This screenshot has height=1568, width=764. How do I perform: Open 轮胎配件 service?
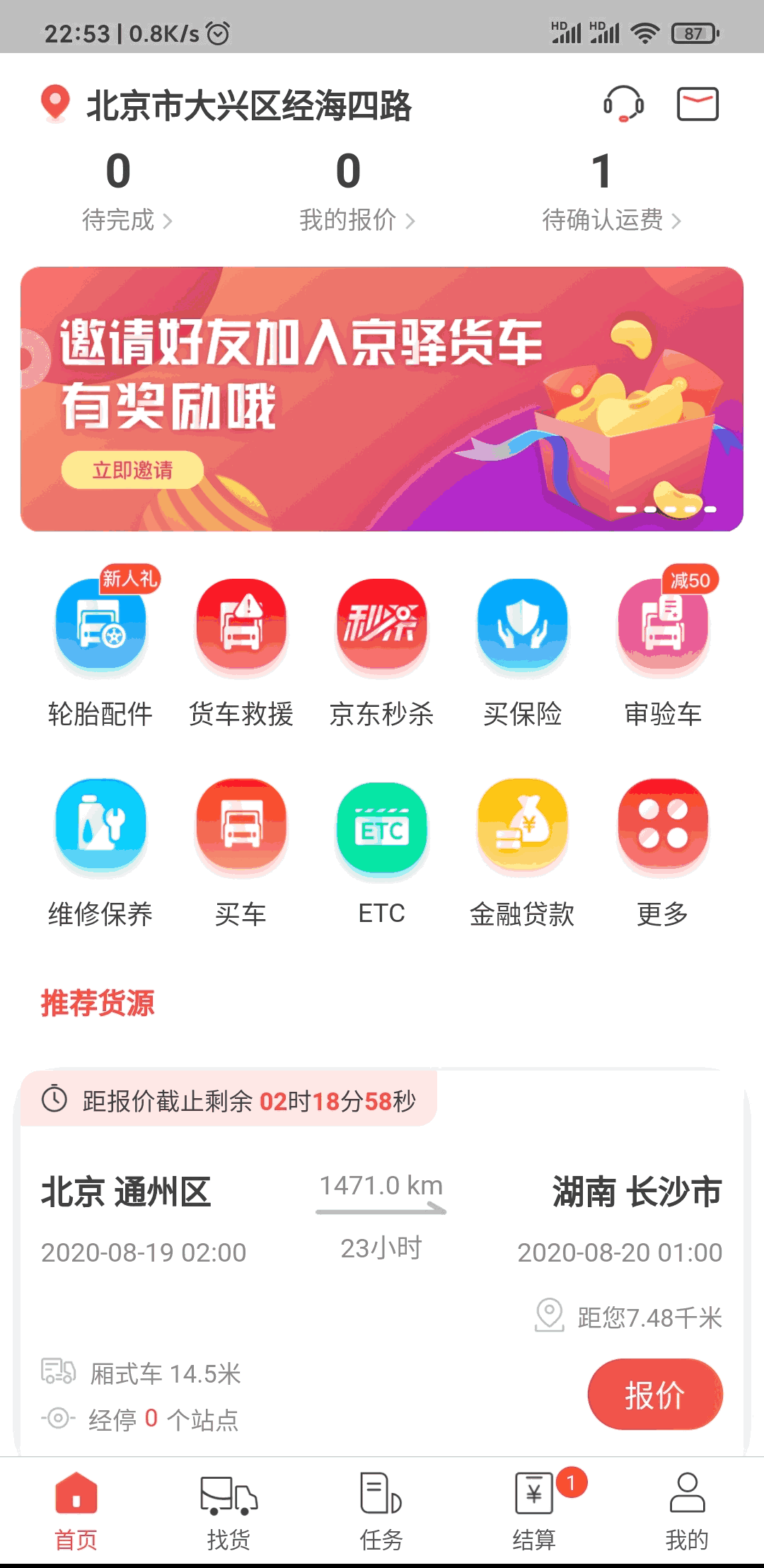(100, 651)
